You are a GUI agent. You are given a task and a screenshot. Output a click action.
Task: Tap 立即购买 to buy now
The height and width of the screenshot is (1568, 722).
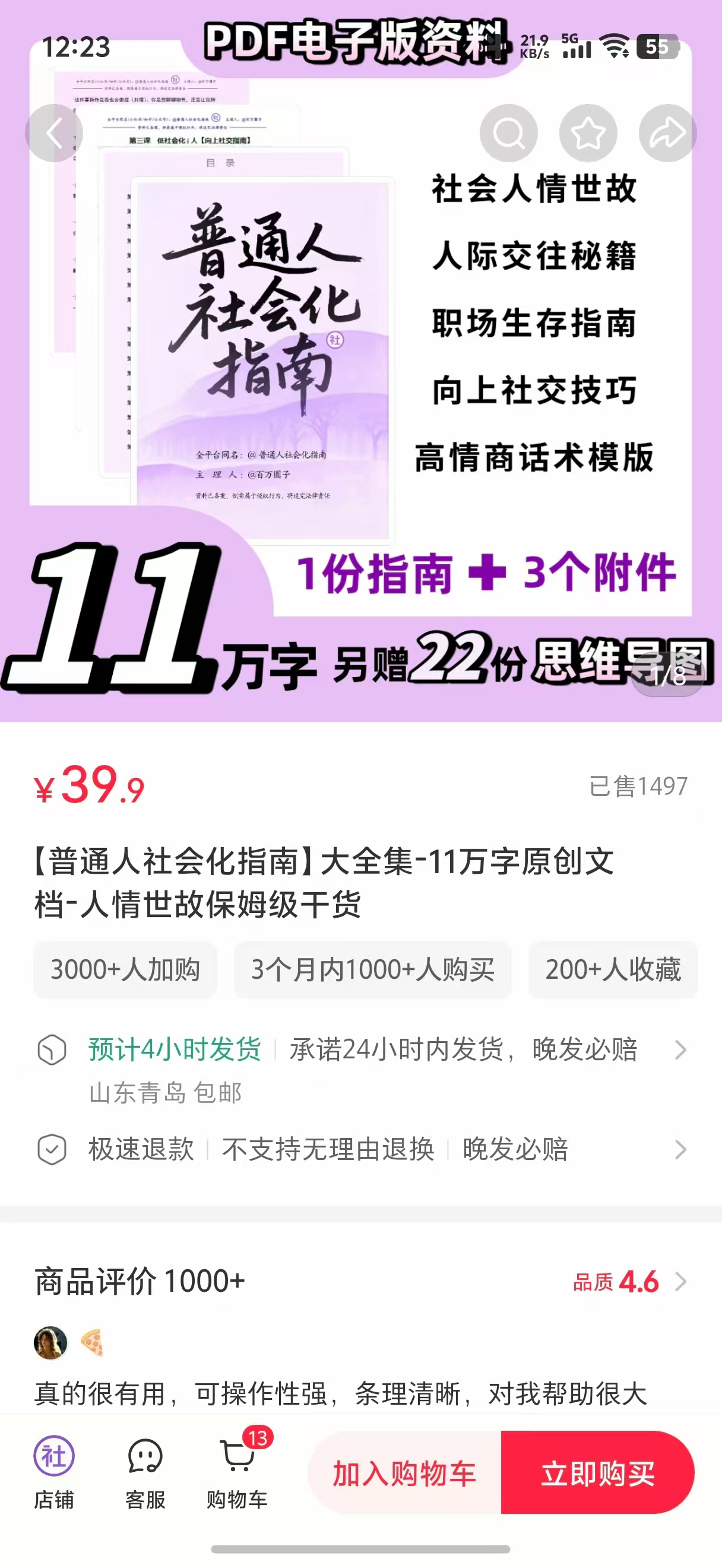click(x=597, y=1473)
